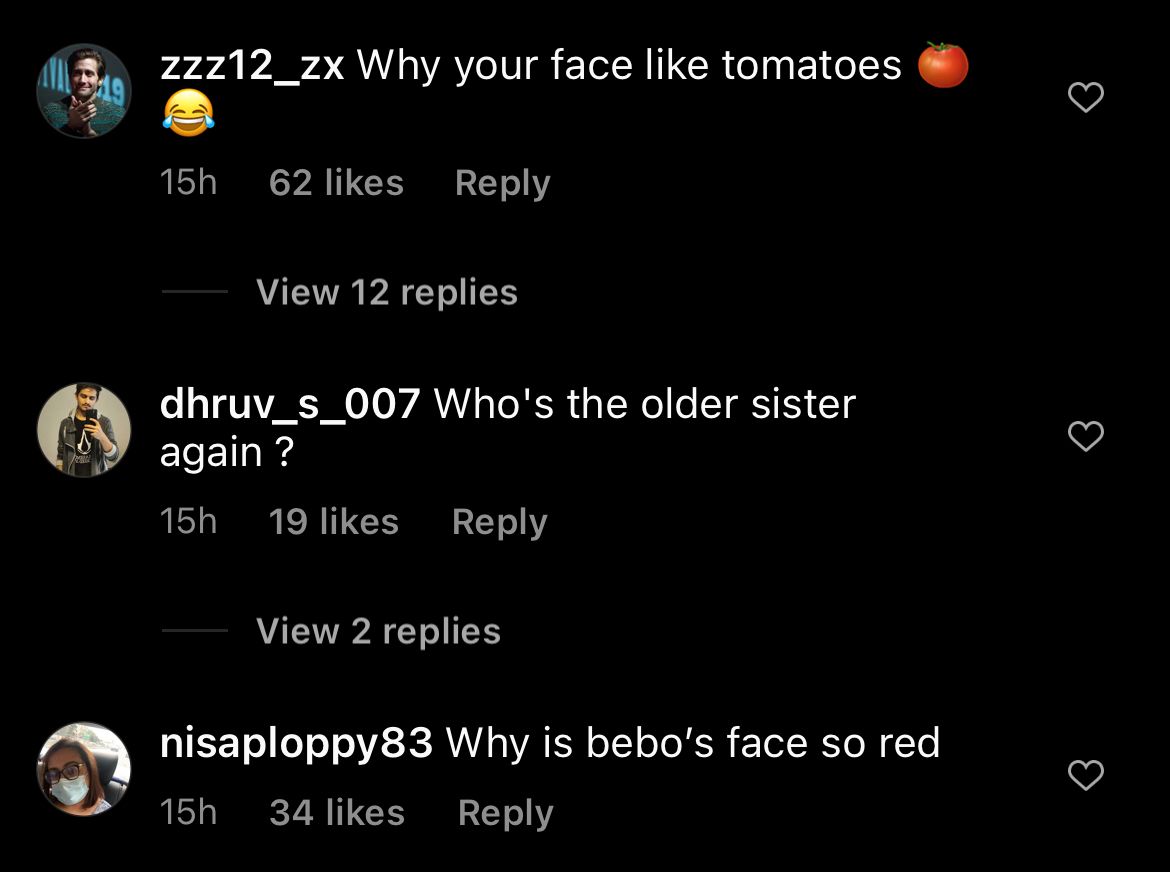Reply to nisaploppy83's comment
The height and width of the screenshot is (872, 1170).
[x=505, y=813]
